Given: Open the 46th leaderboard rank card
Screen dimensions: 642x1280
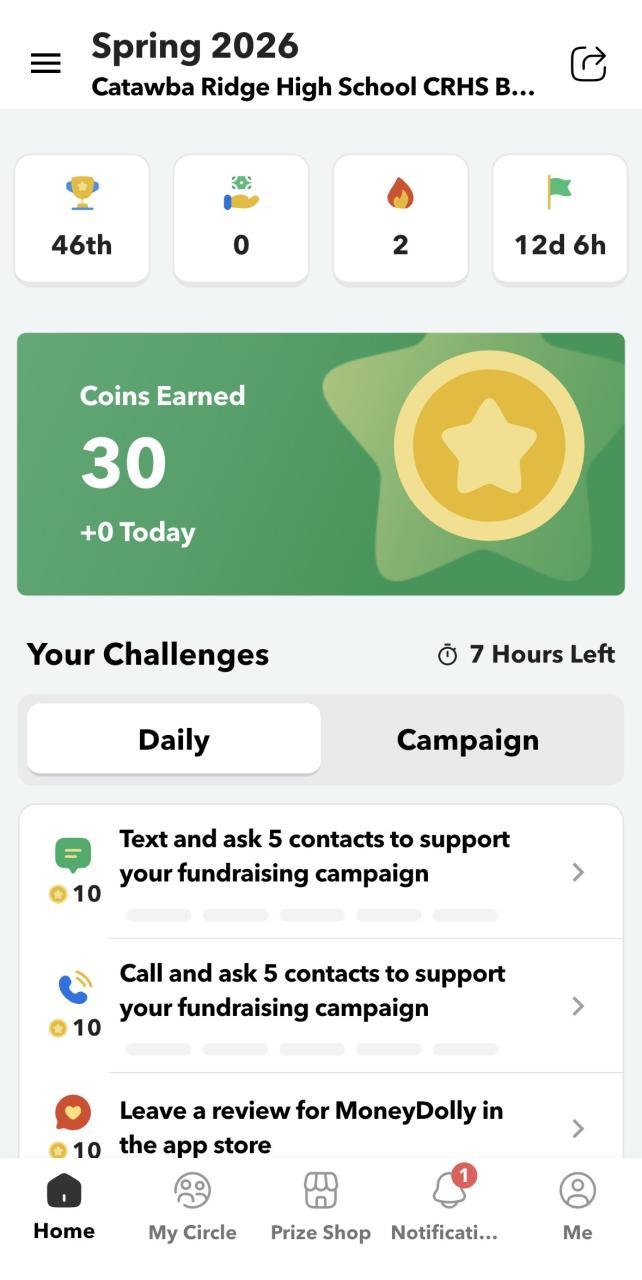Looking at the screenshot, I should (x=82, y=218).
